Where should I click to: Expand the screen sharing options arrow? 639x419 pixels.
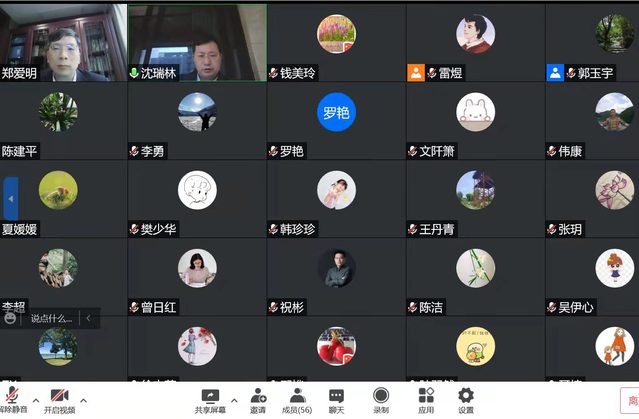click(234, 400)
